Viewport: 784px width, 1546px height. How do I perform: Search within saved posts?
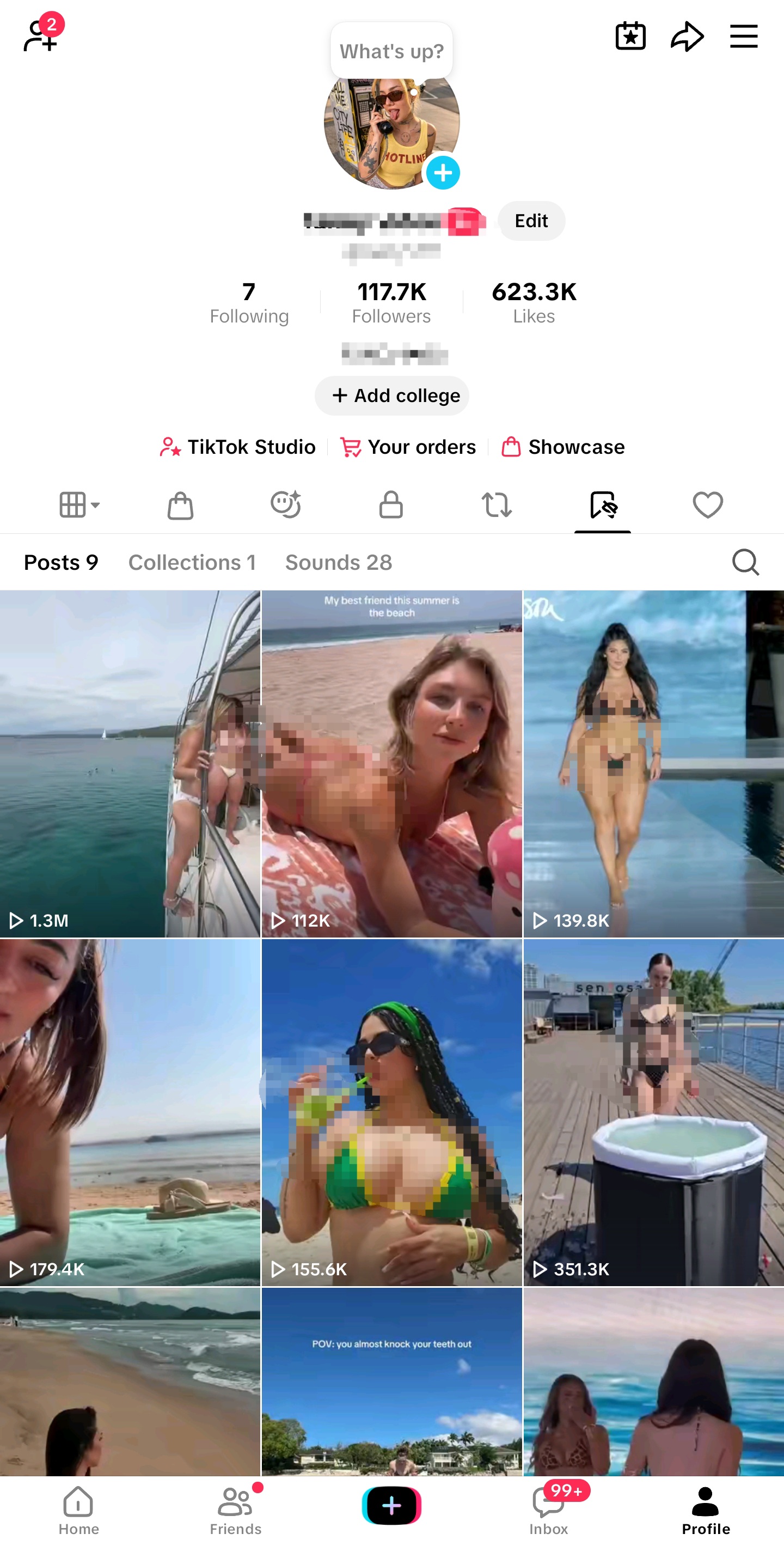click(745, 562)
